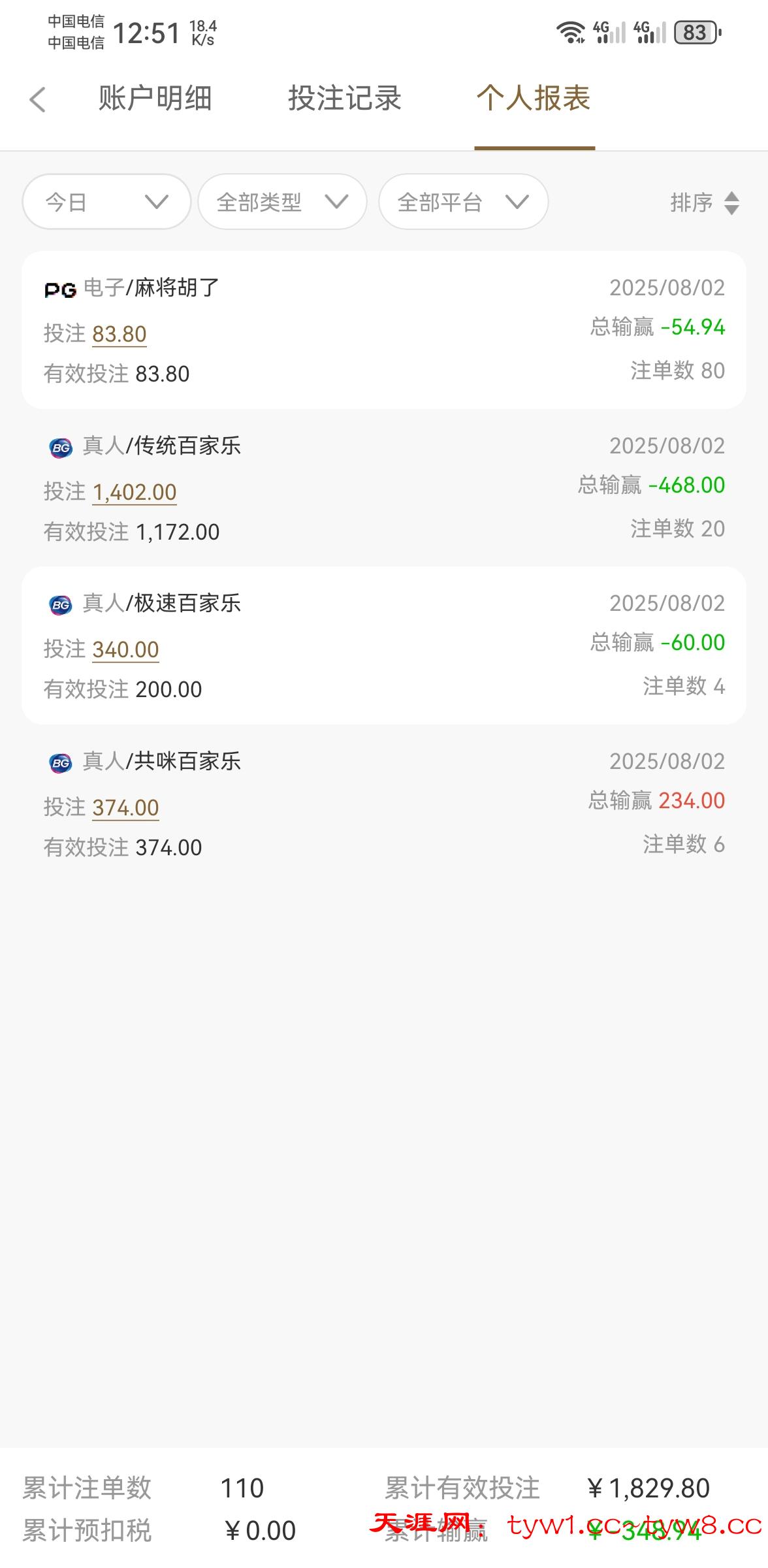Open details via underlined 83.80 投注 amount

point(121,334)
